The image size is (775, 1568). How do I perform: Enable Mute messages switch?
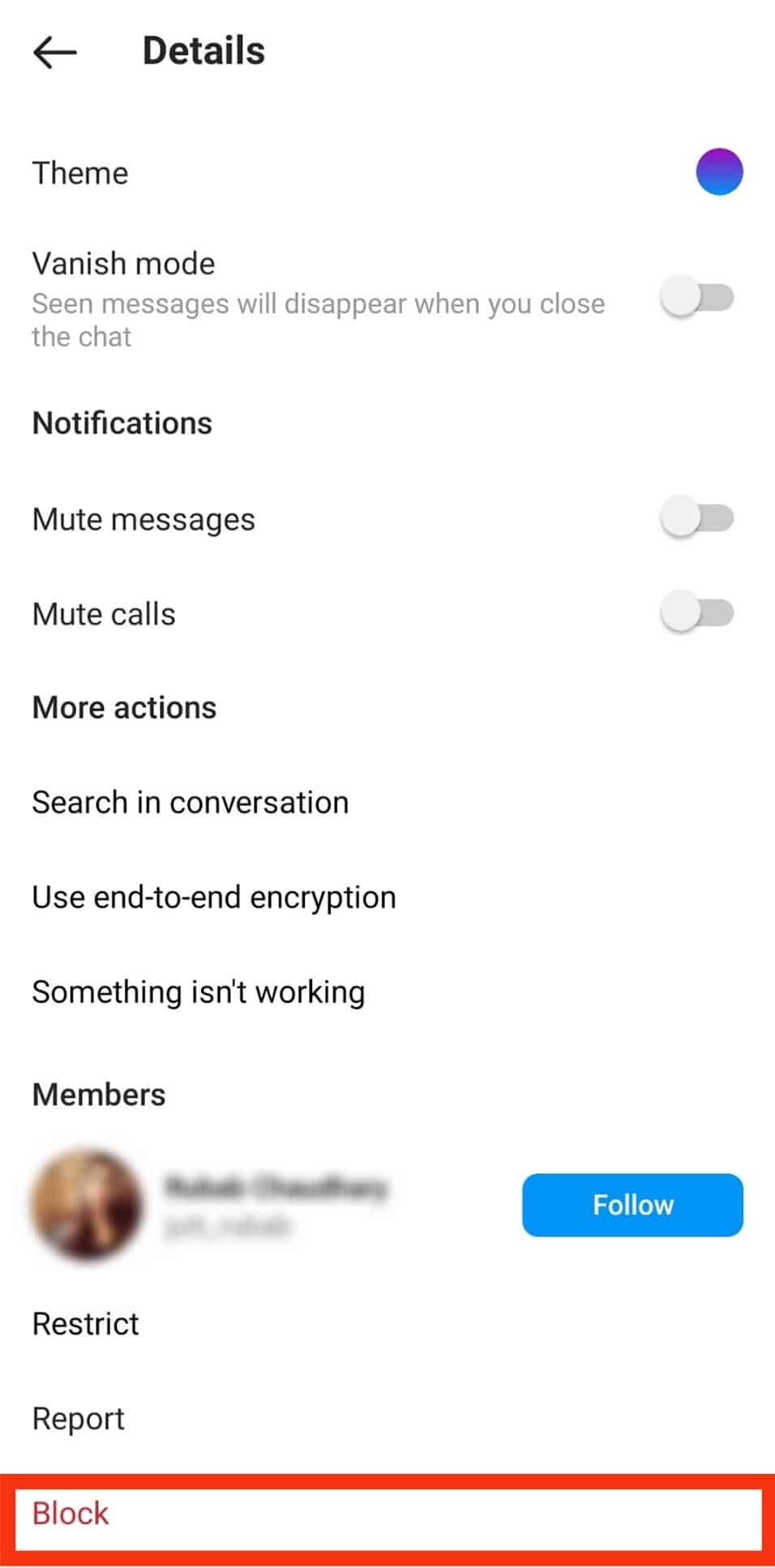[x=697, y=518]
